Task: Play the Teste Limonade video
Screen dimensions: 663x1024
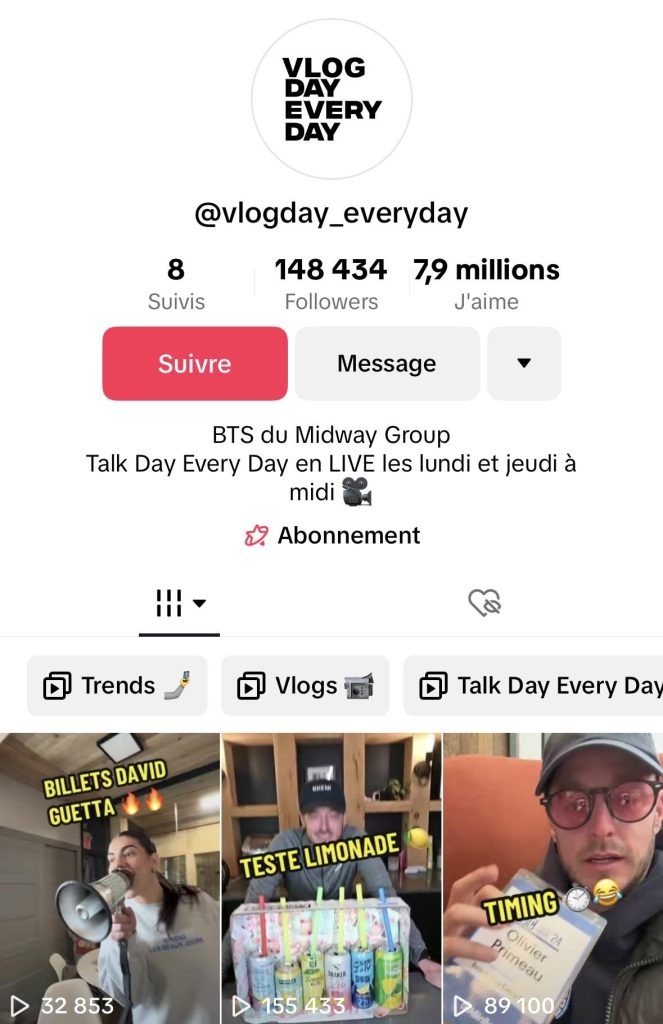Action: point(331,878)
